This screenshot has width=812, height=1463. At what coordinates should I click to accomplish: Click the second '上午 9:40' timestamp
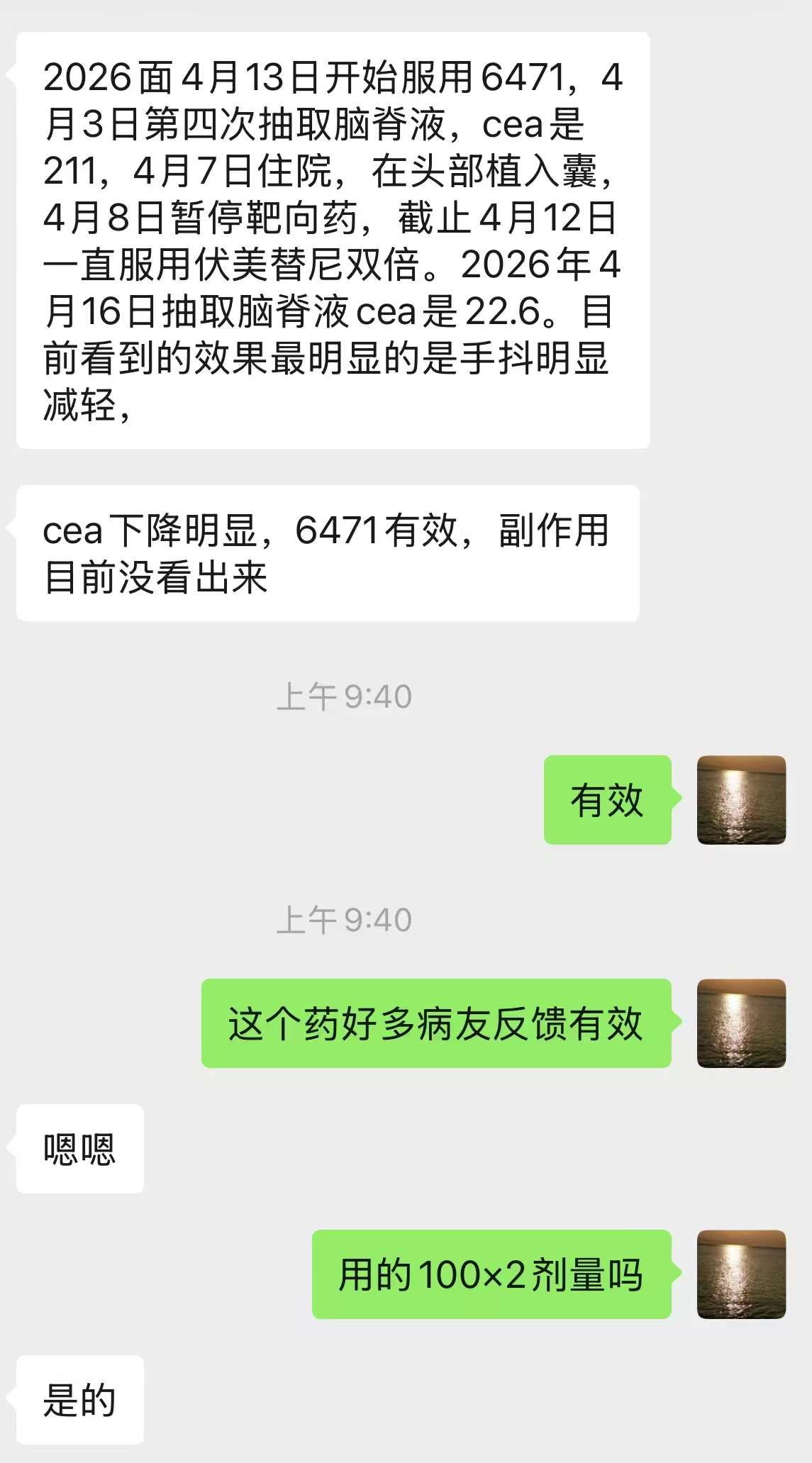tap(346, 918)
